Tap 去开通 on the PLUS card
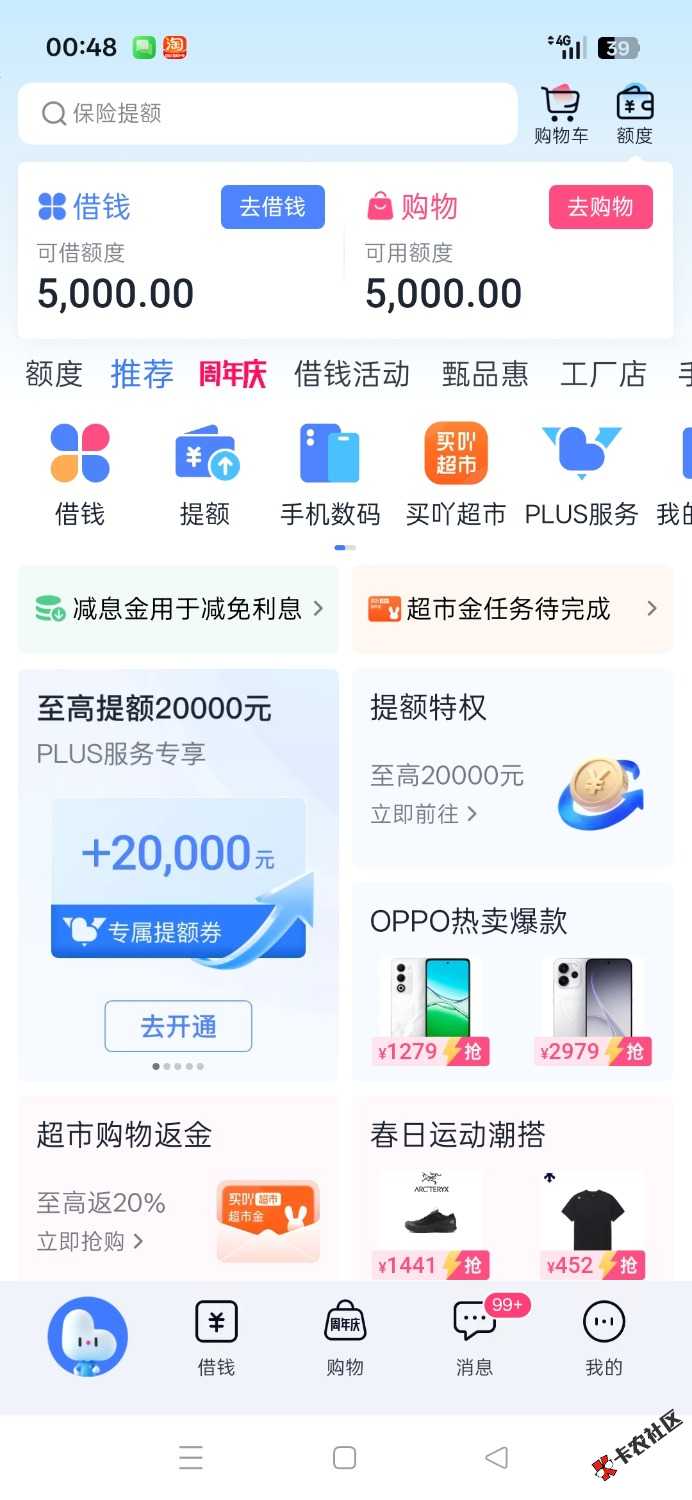Screen dimensions: 692x1500 pyautogui.click(x=178, y=1026)
